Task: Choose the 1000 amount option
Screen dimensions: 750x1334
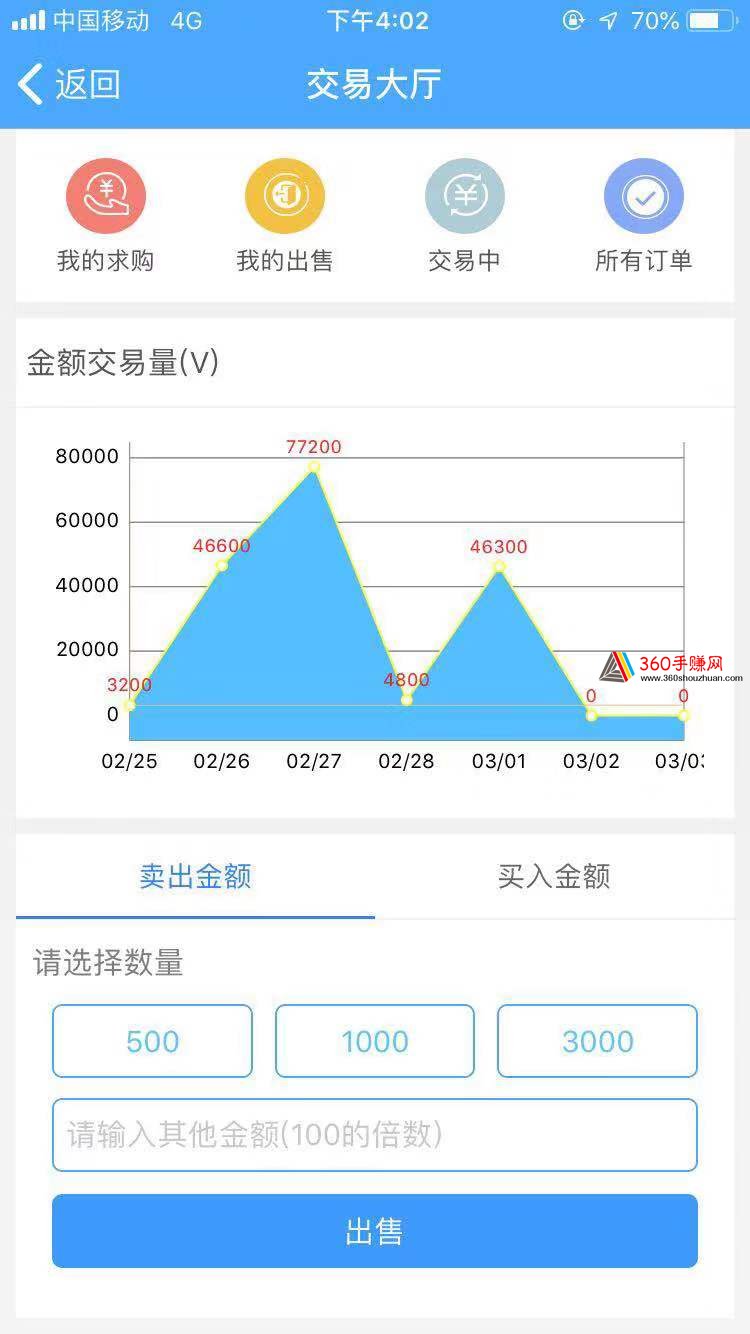Action: pyautogui.click(x=375, y=1041)
